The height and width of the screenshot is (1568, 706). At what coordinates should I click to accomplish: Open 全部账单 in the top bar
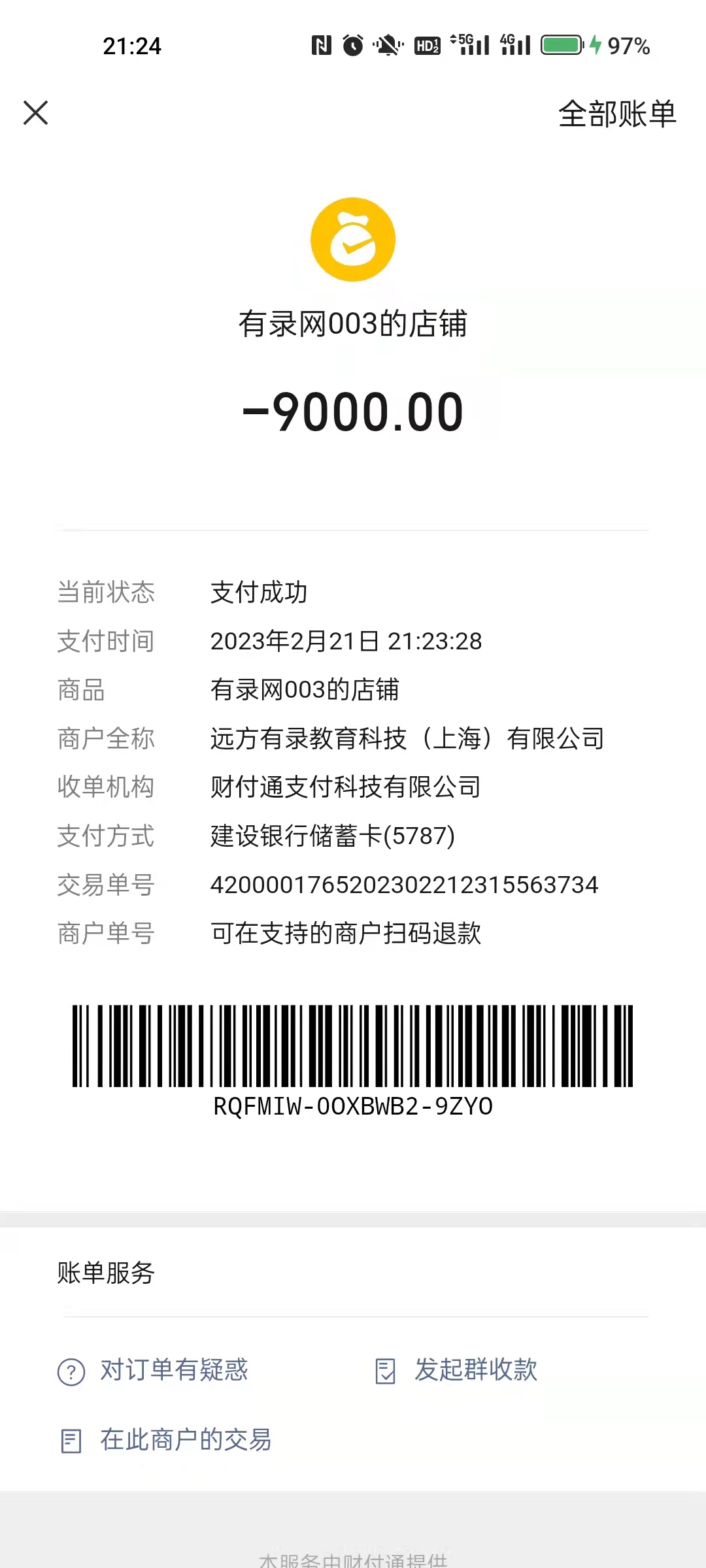tap(616, 114)
